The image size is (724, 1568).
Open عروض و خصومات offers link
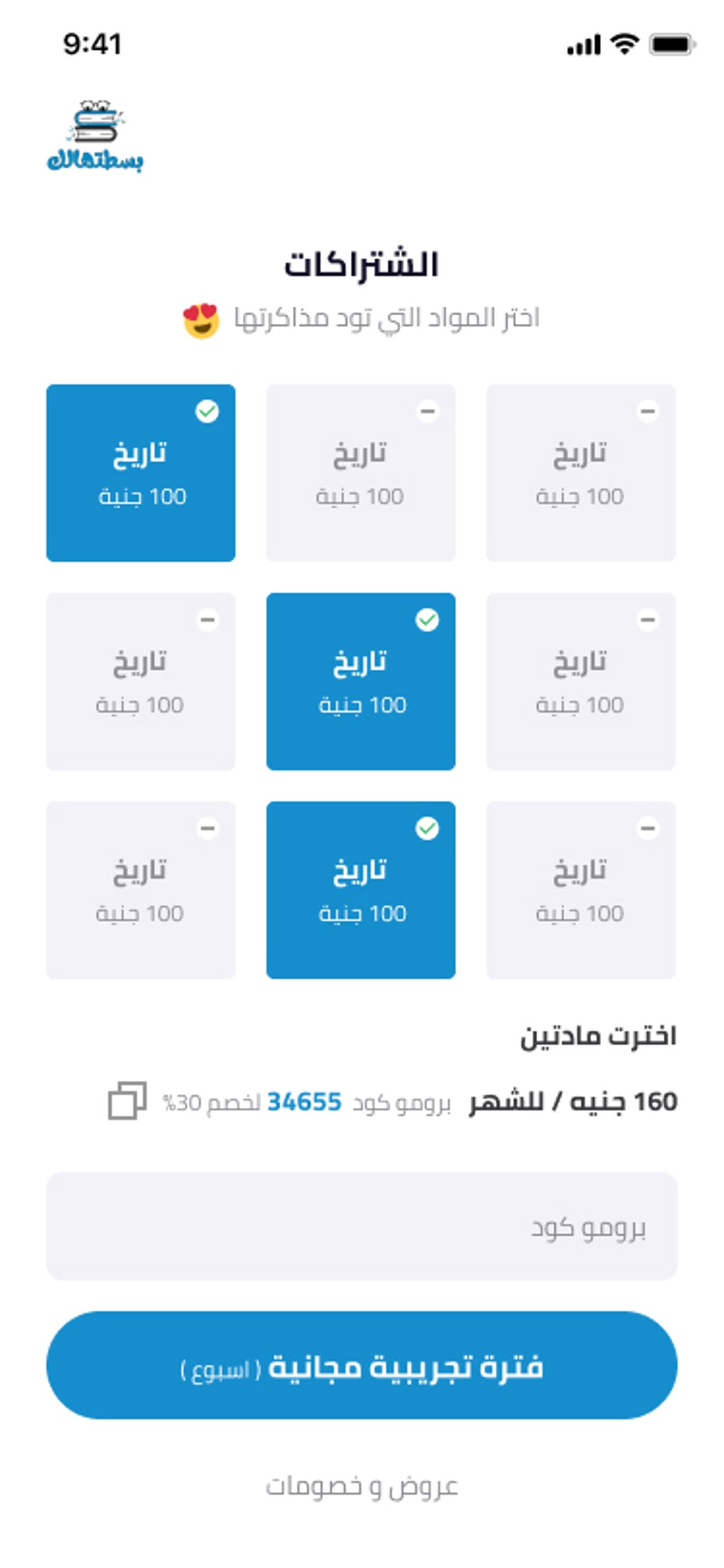(361, 1486)
